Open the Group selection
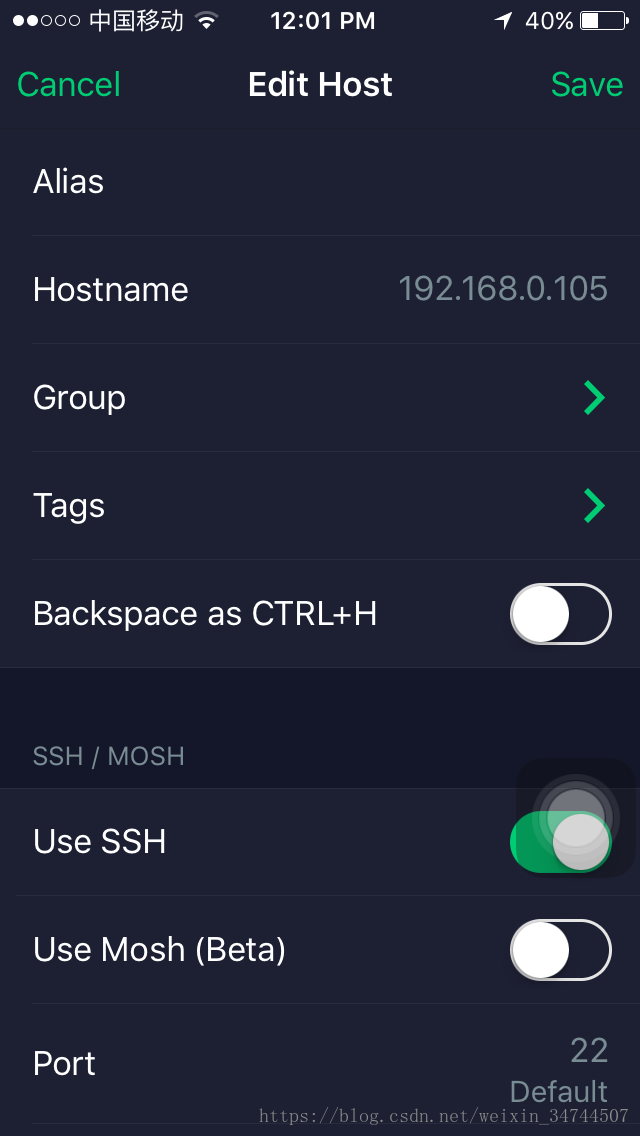640x1136 pixels. (320, 397)
